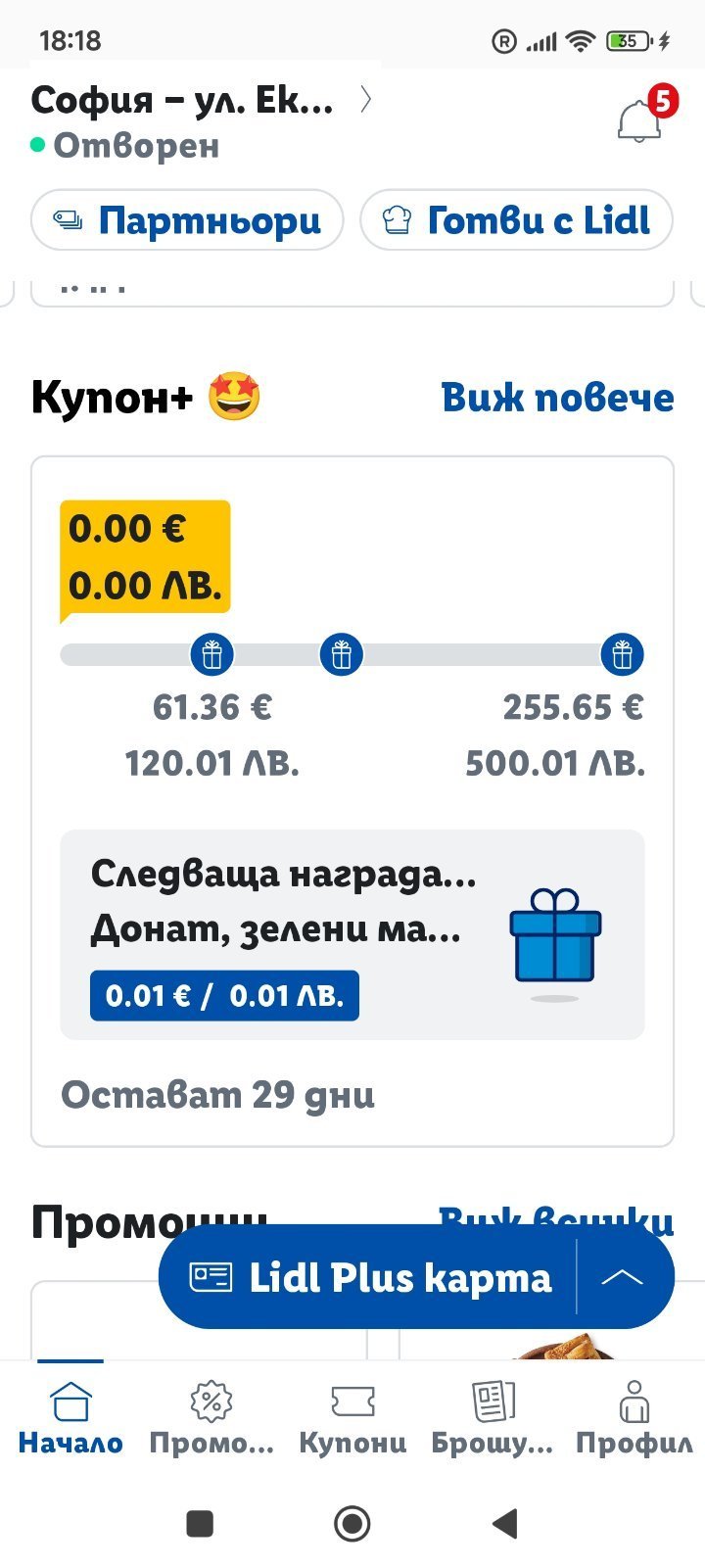Open the Готви с Lidl chip
Screen dimensions: 705x1568
click(x=516, y=220)
